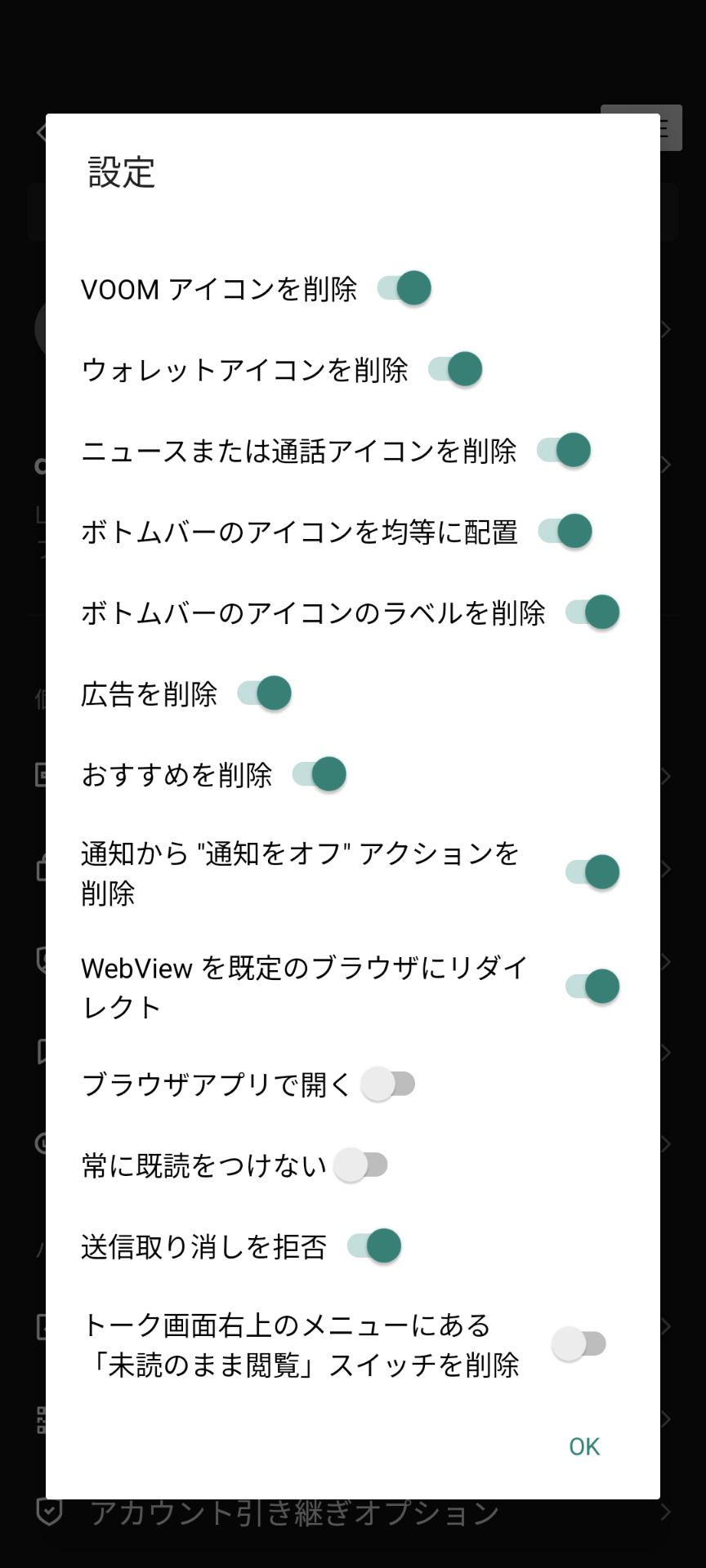Image resolution: width=706 pixels, height=1568 pixels.
Task: Toggle ボトムバーのアイコンを均等に配置
Action: click(565, 531)
